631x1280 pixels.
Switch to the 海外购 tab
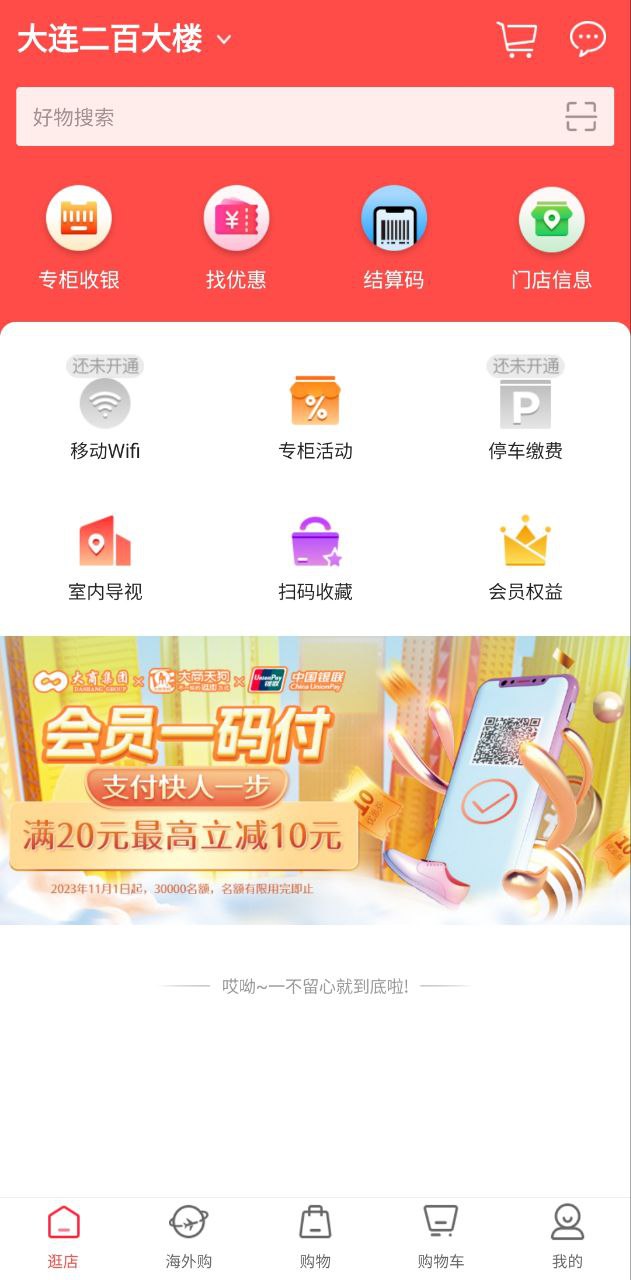click(189, 1236)
